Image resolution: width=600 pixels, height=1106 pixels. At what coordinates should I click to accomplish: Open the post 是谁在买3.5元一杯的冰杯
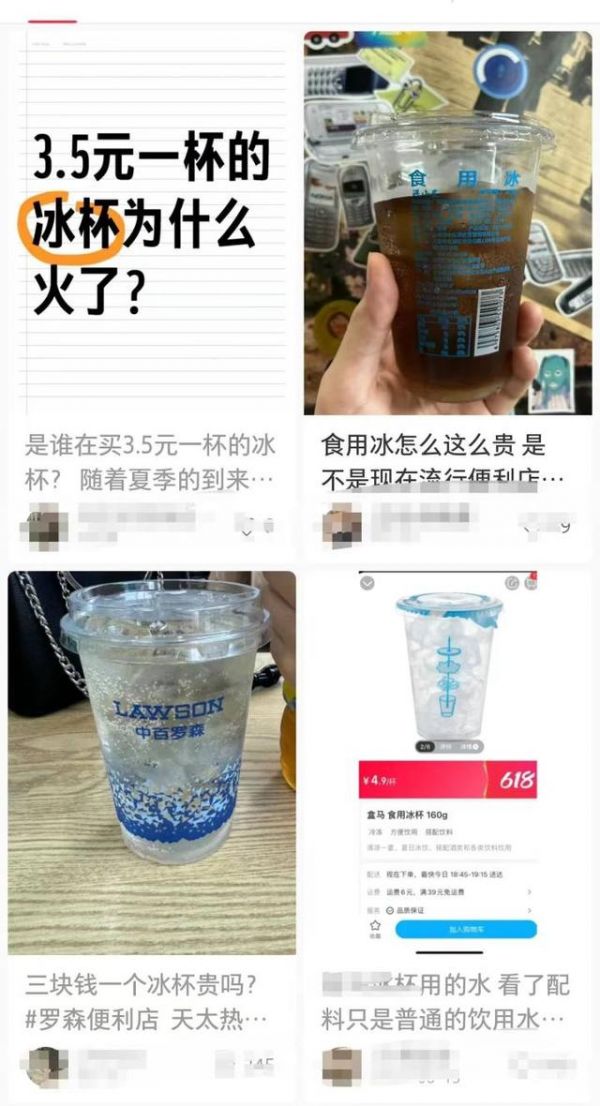pyautogui.click(x=150, y=463)
